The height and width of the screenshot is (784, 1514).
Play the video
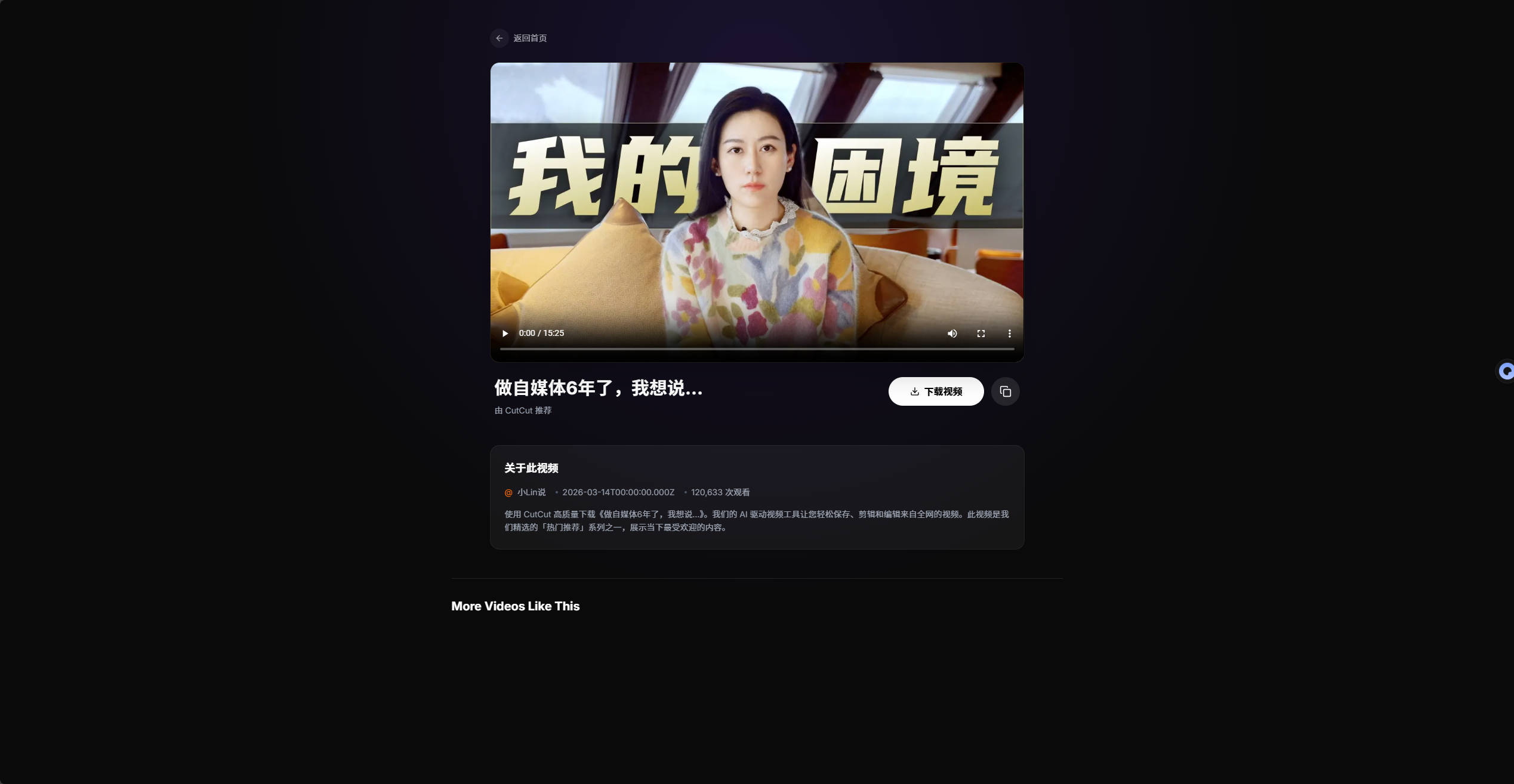(505, 334)
